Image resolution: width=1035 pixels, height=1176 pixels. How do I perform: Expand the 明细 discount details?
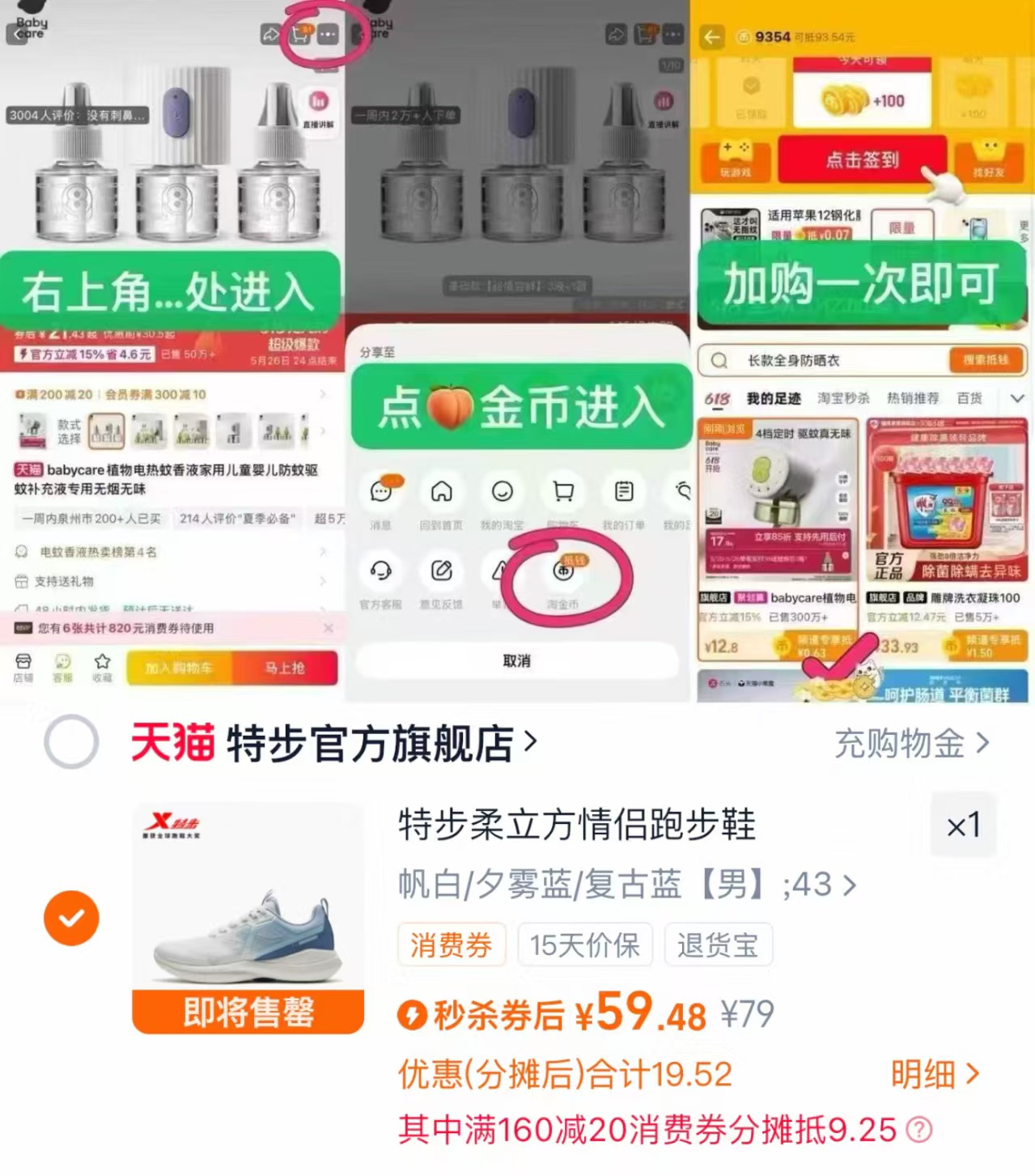pos(929,1072)
